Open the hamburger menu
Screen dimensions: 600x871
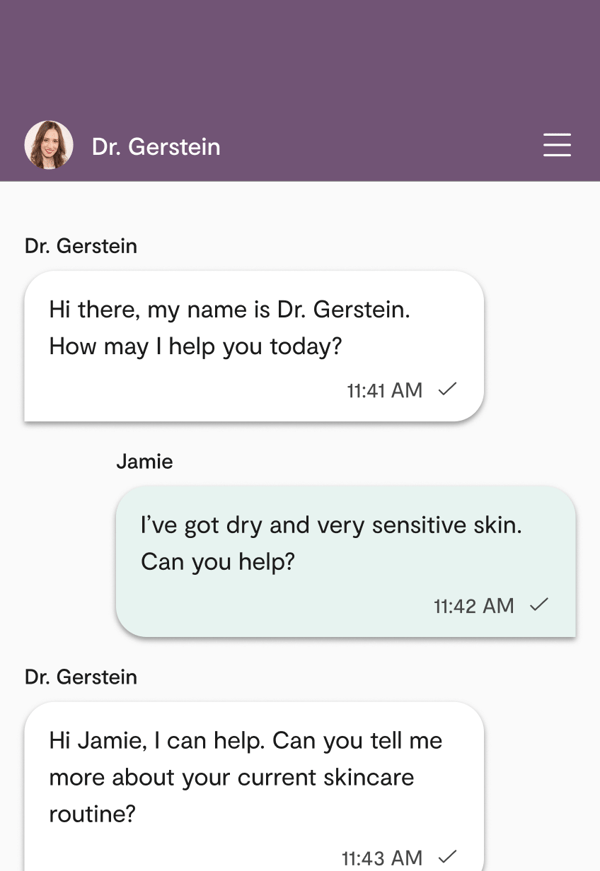tap(557, 146)
